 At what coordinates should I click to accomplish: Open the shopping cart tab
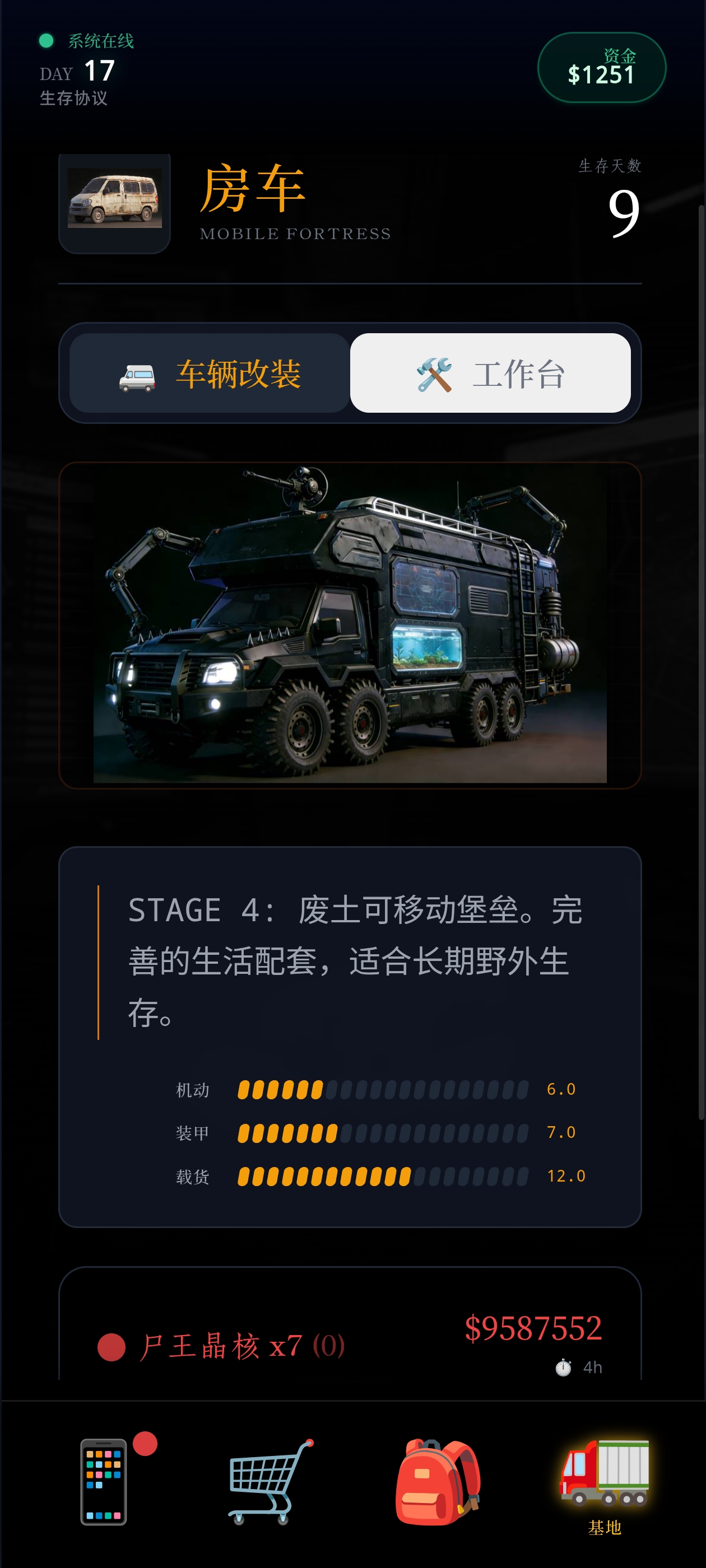[x=270, y=1482]
